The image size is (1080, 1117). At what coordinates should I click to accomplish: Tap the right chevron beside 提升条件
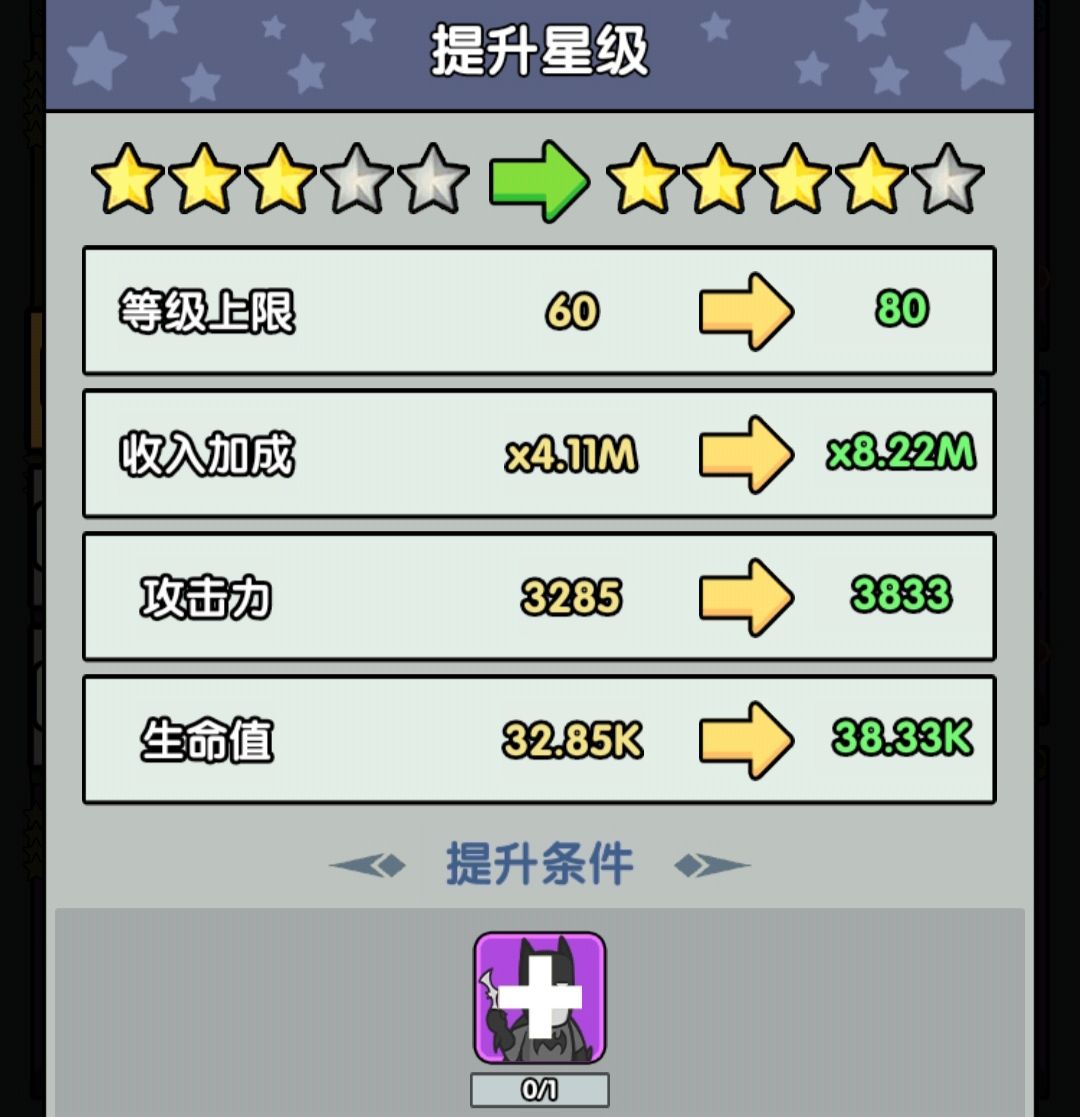(712, 866)
